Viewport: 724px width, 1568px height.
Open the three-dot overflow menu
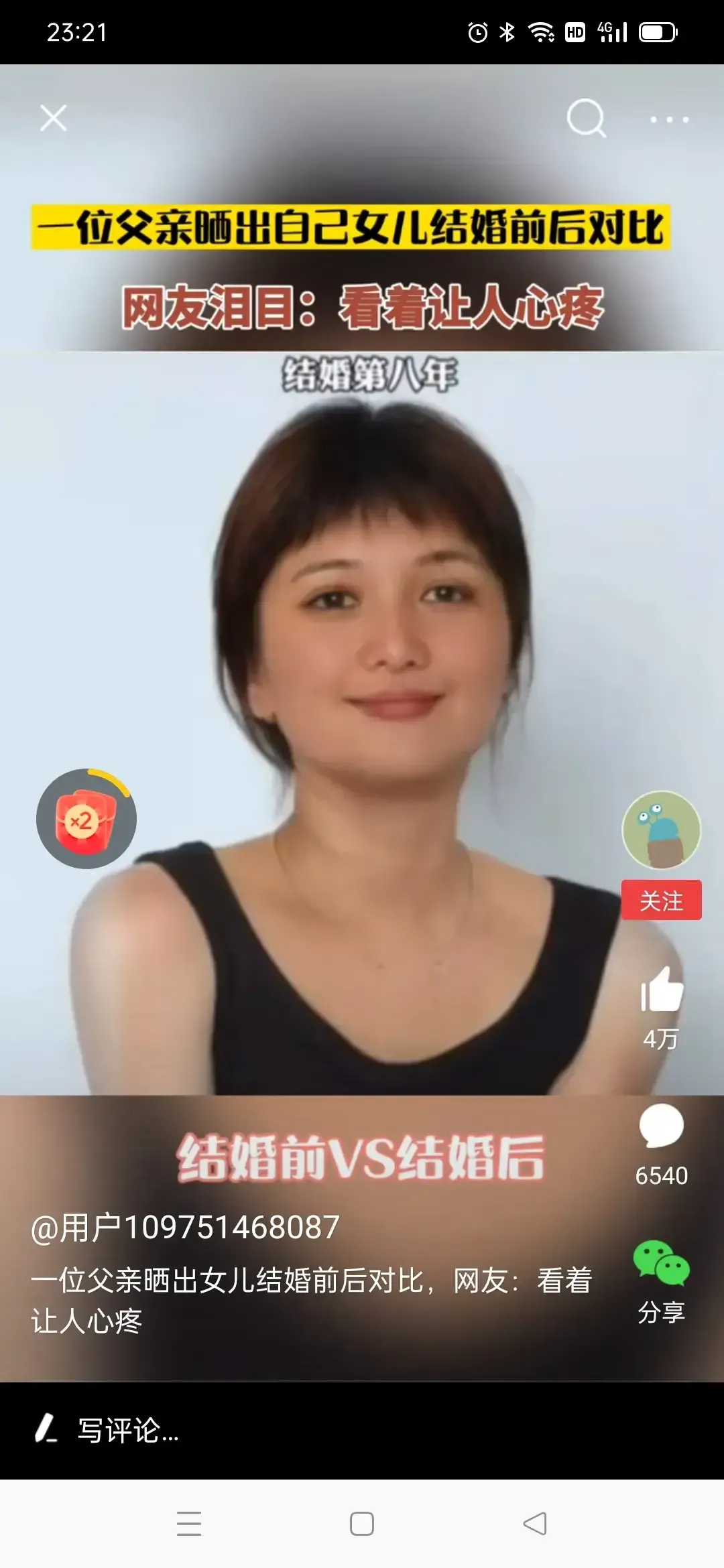(x=669, y=119)
